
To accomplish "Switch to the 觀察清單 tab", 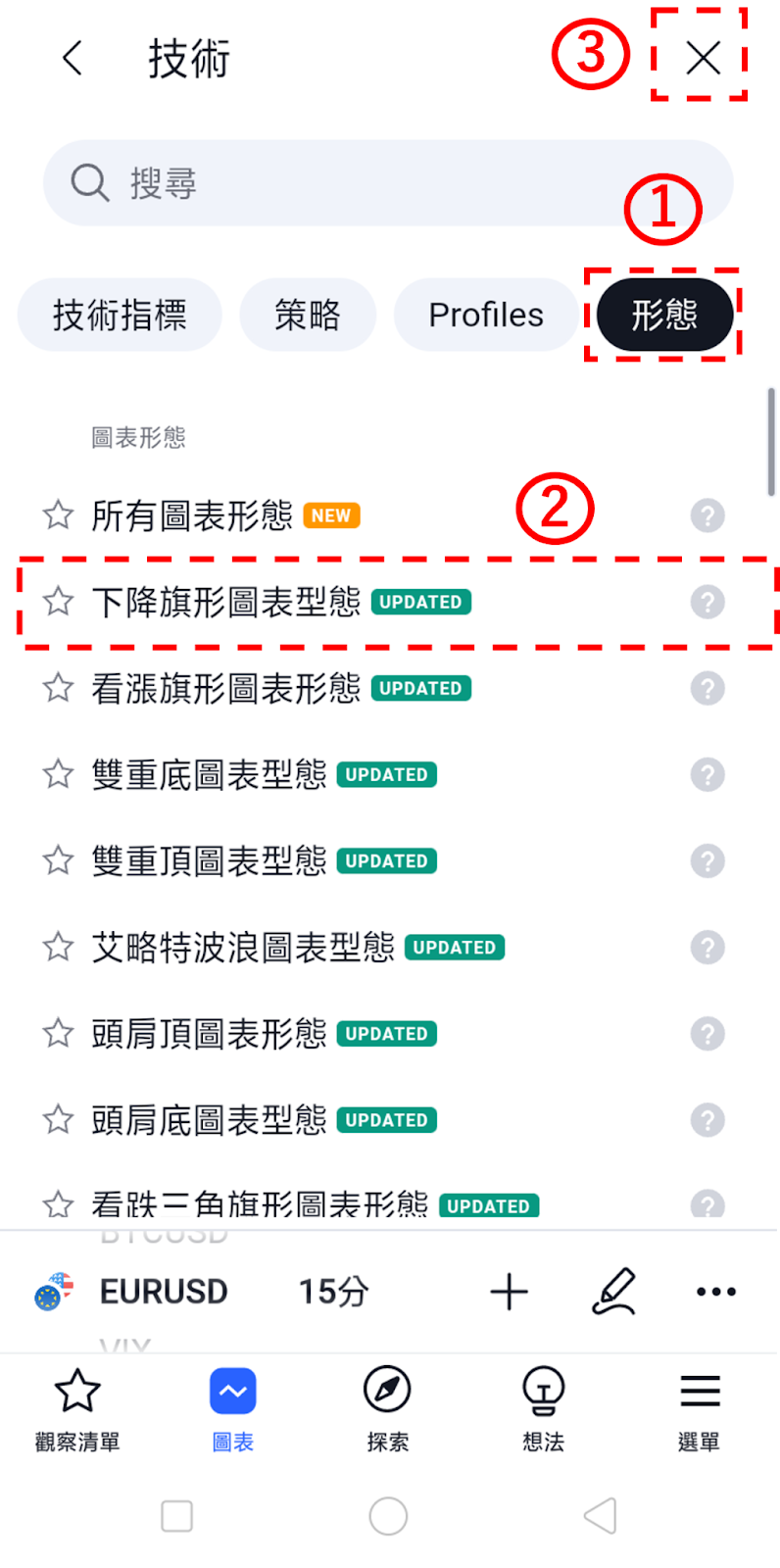I will click(77, 1409).
